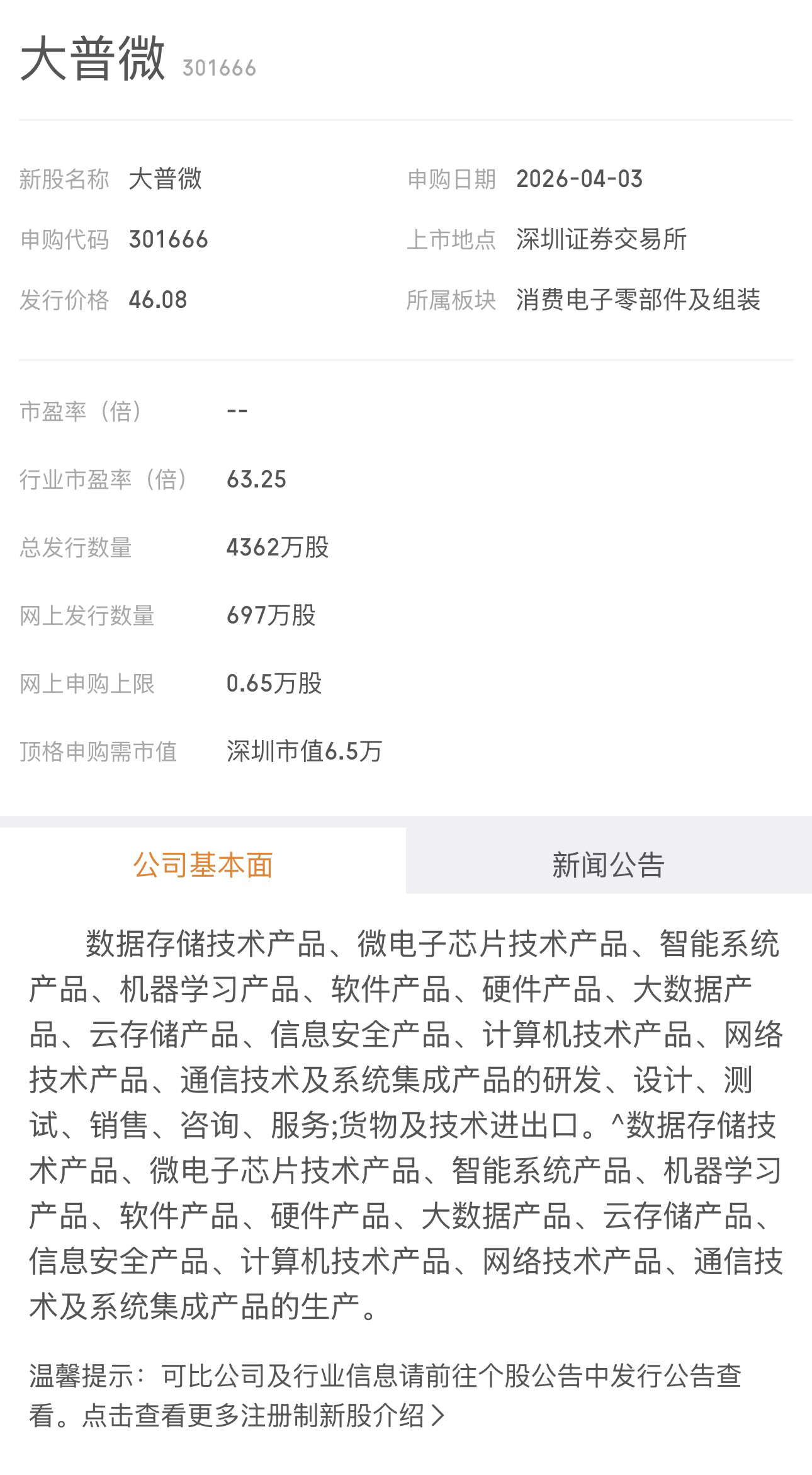Open 点击查看更多注册制新股介绍 link
Screen dimensions: 812x1475
[x=263, y=1416]
